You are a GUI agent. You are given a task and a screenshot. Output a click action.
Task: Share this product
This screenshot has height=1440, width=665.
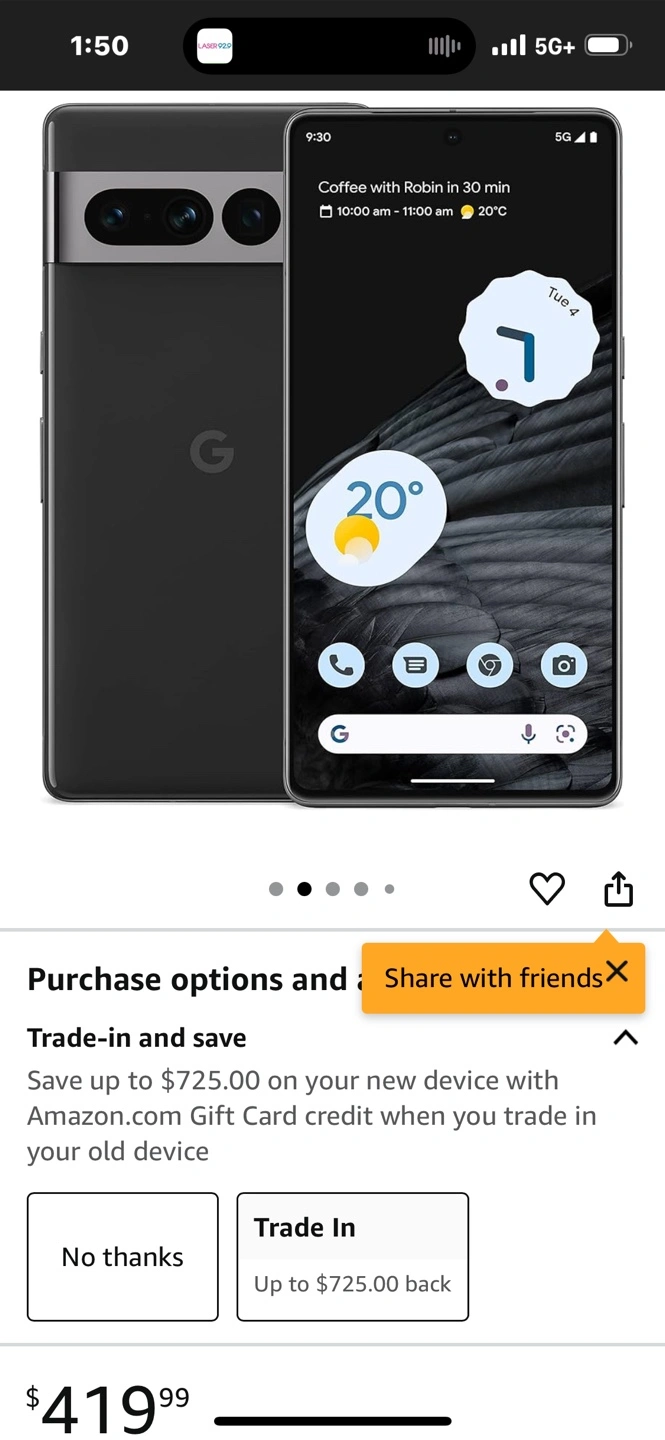618,888
